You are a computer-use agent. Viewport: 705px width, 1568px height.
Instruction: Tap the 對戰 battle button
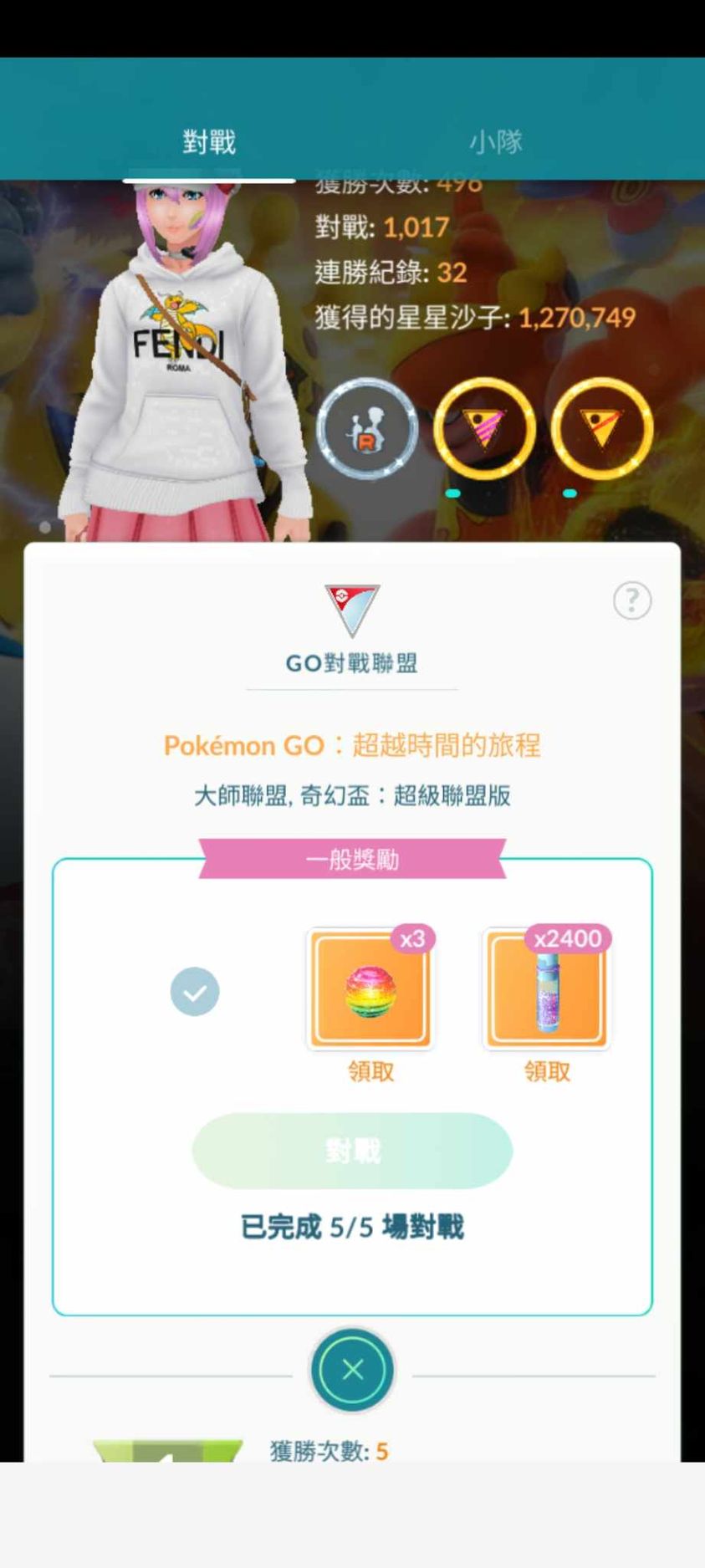pos(352,1151)
